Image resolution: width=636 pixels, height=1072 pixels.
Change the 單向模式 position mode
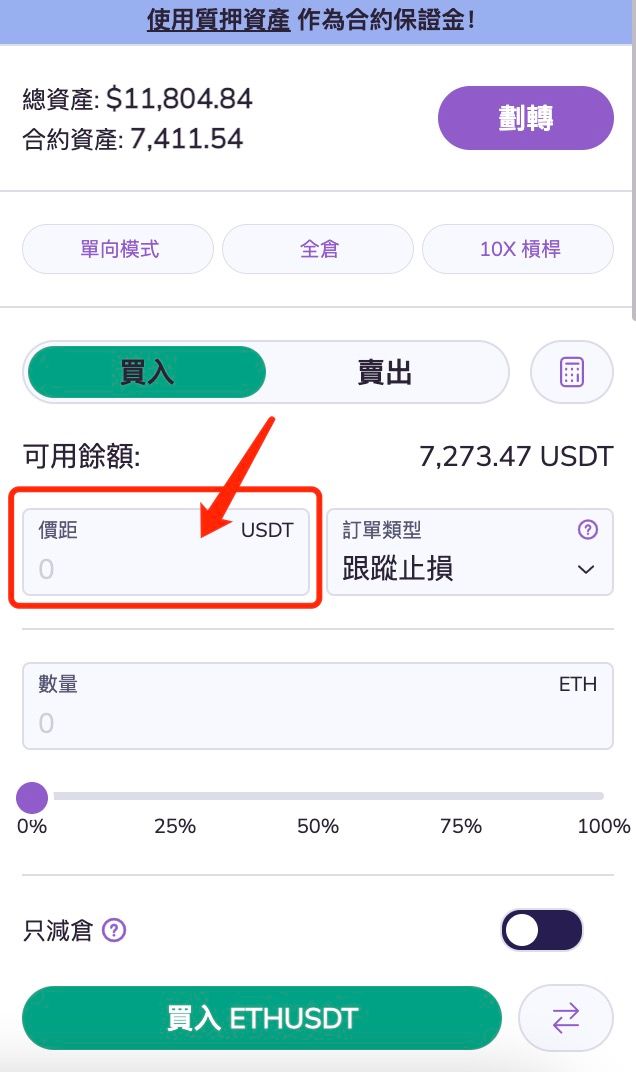point(118,249)
